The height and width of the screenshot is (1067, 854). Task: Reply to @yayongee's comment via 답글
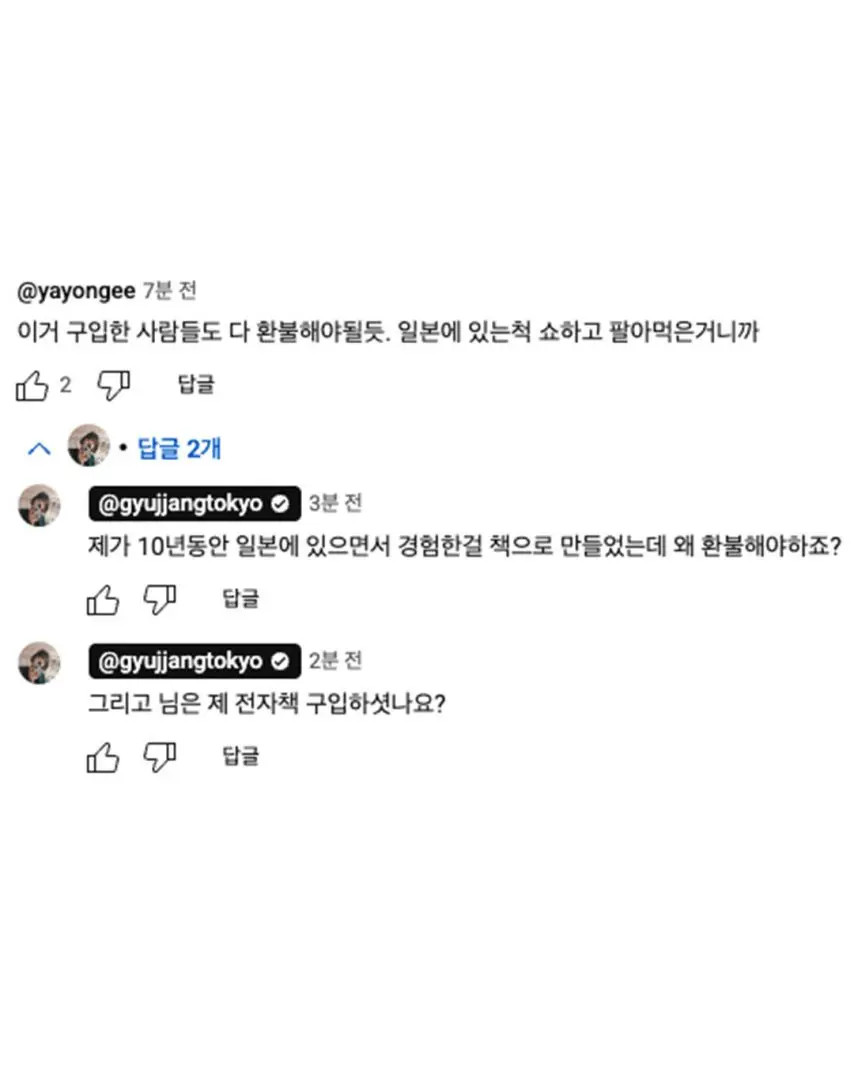coord(196,384)
